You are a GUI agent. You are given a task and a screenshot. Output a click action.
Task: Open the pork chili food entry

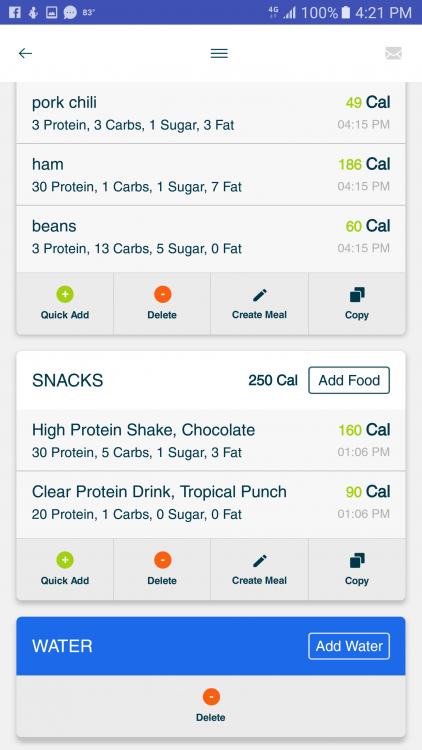point(211,113)
